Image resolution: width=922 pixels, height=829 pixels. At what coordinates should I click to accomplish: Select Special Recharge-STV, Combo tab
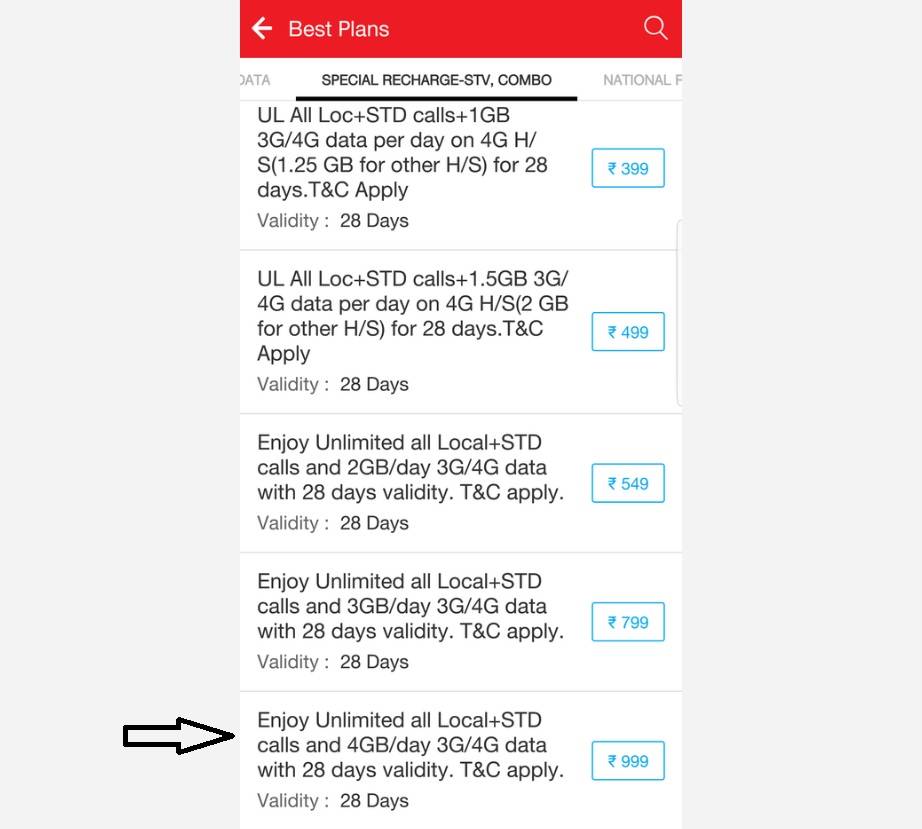[x=436, y=80]
